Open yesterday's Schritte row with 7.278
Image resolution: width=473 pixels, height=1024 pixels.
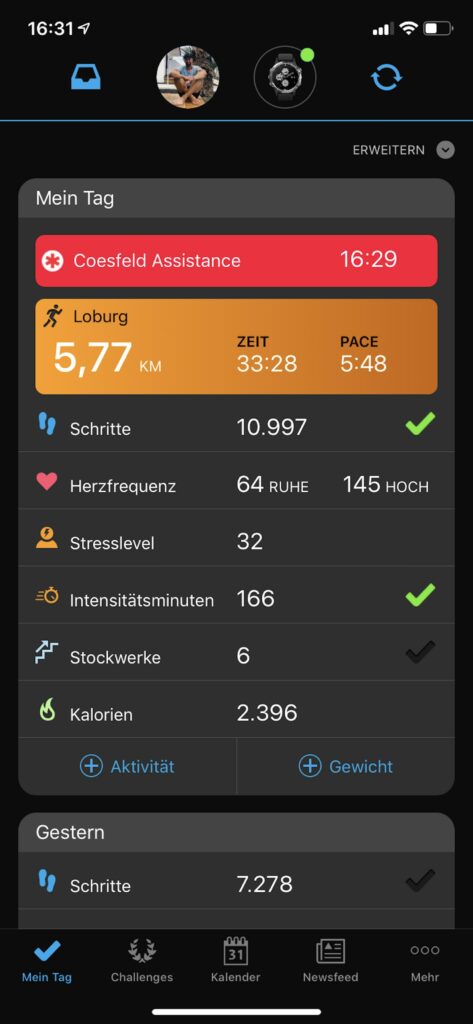coord(236,885)
